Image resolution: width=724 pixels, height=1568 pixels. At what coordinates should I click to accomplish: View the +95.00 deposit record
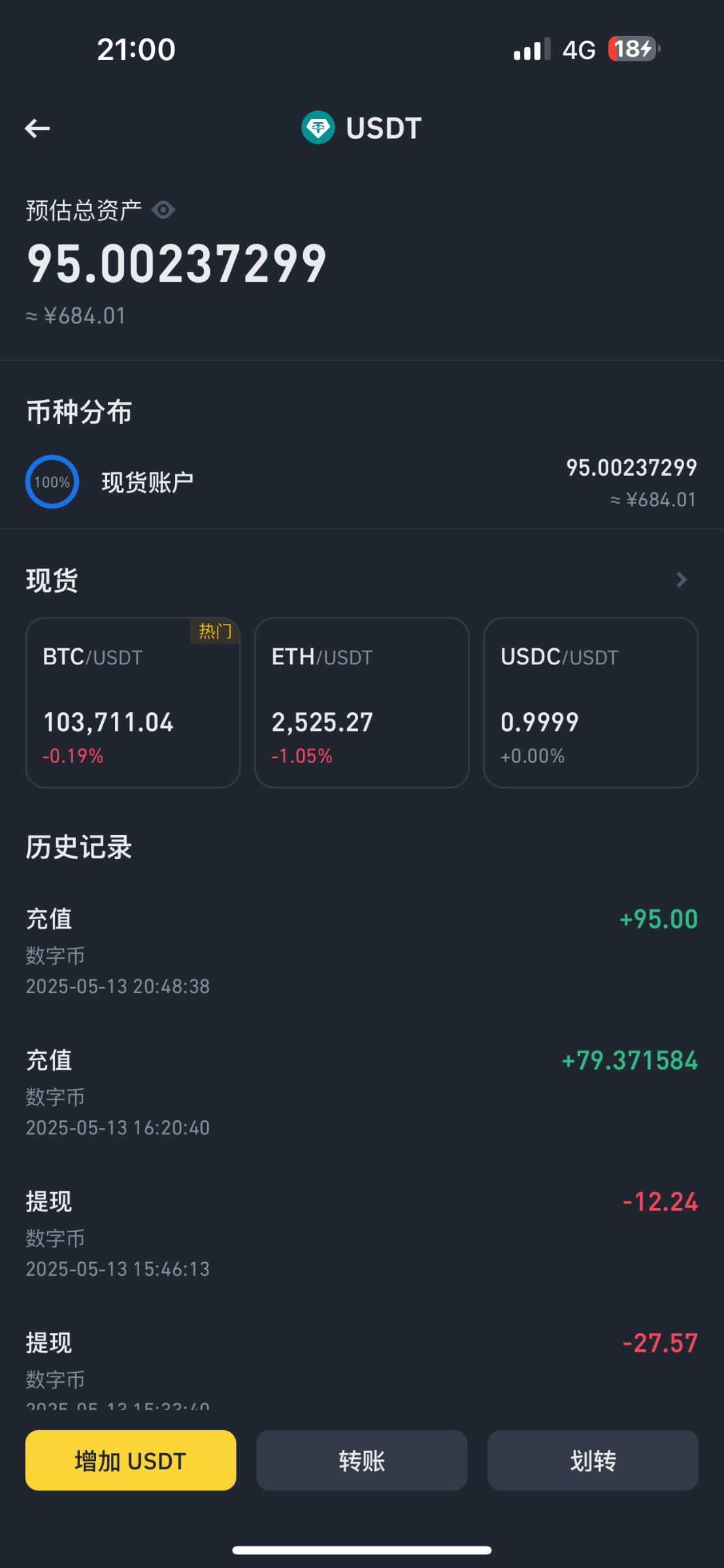[x=361, y=951]
